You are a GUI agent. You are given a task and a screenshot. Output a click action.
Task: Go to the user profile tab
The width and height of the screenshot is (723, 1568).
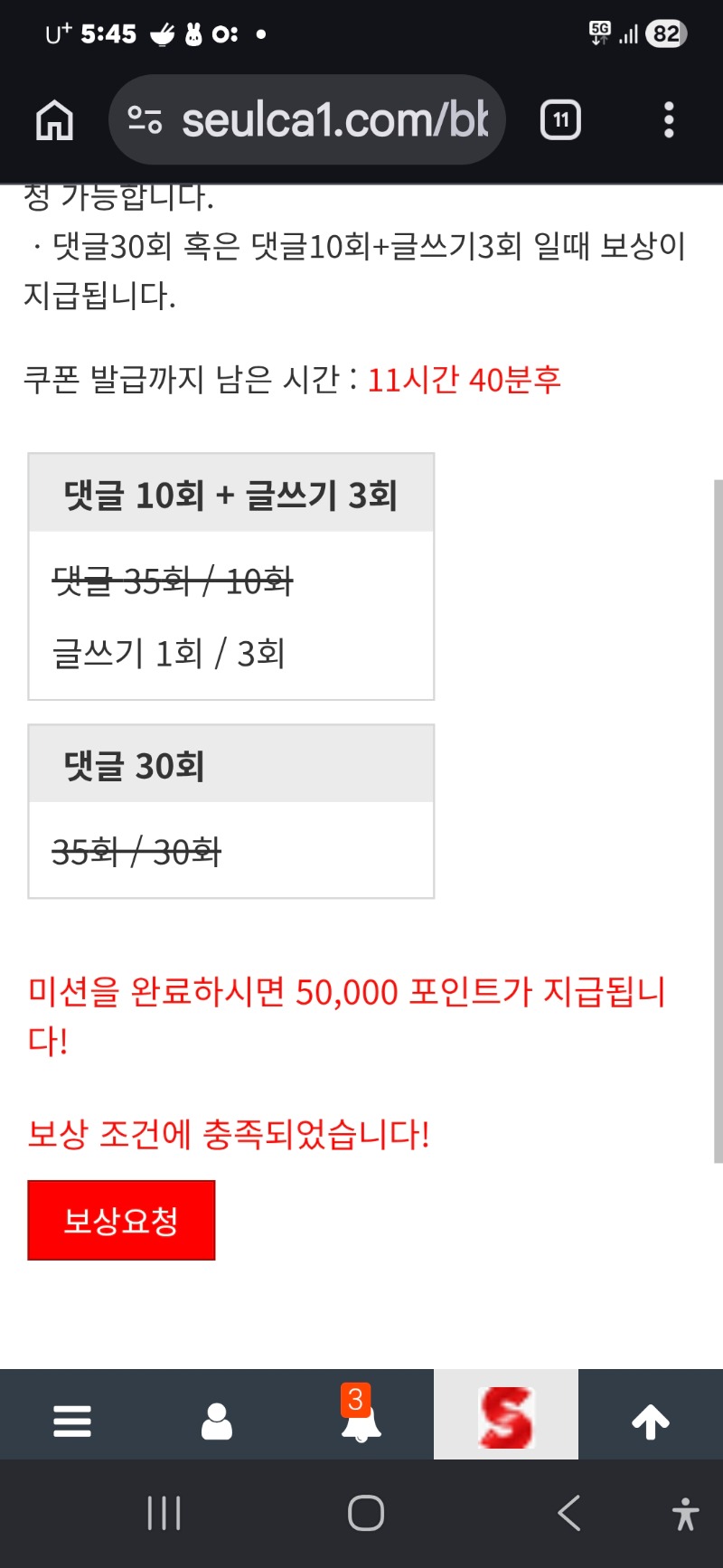(217, 1421)
